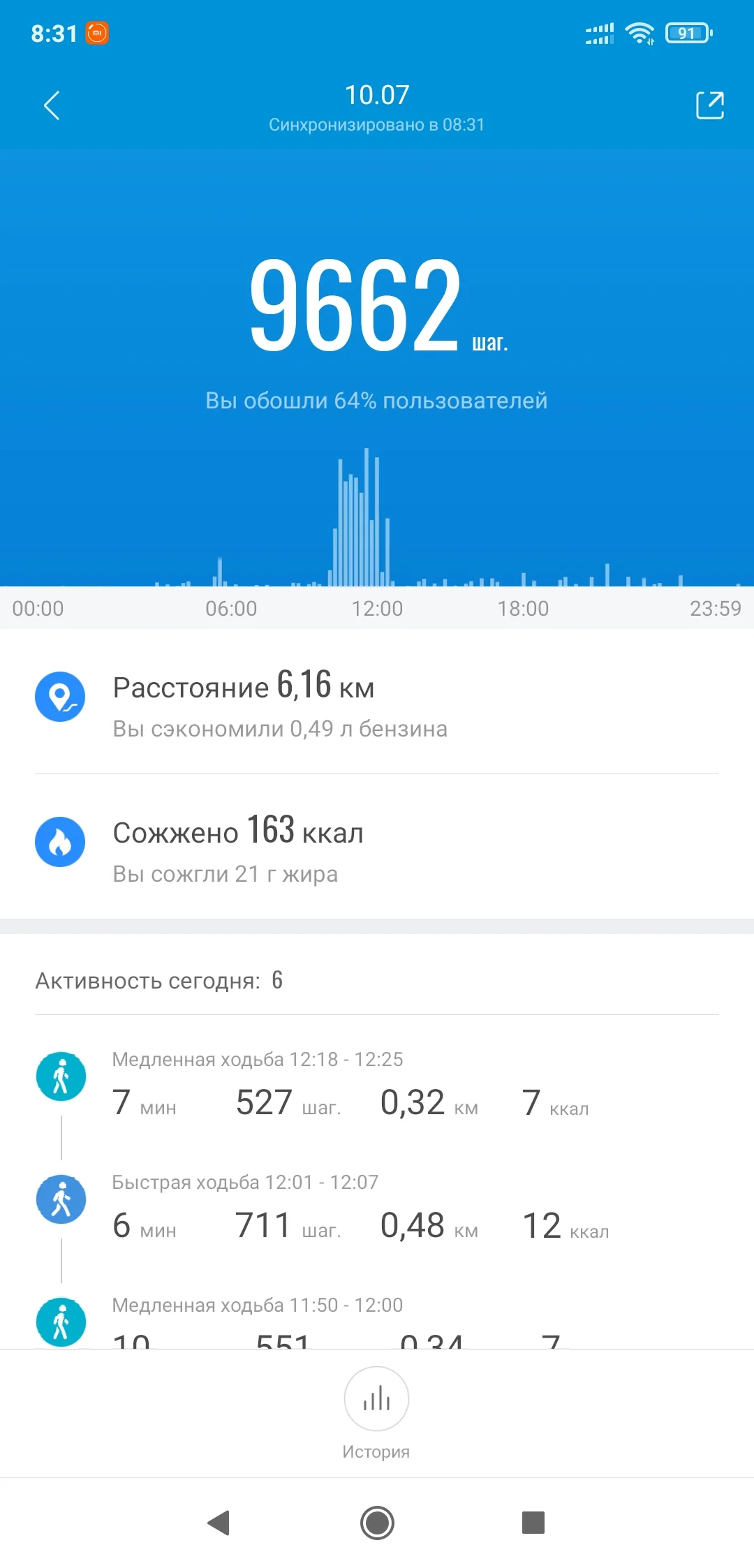
Task: Select the slow walking 12:18 activity icon
Action: click(60, 1075)
